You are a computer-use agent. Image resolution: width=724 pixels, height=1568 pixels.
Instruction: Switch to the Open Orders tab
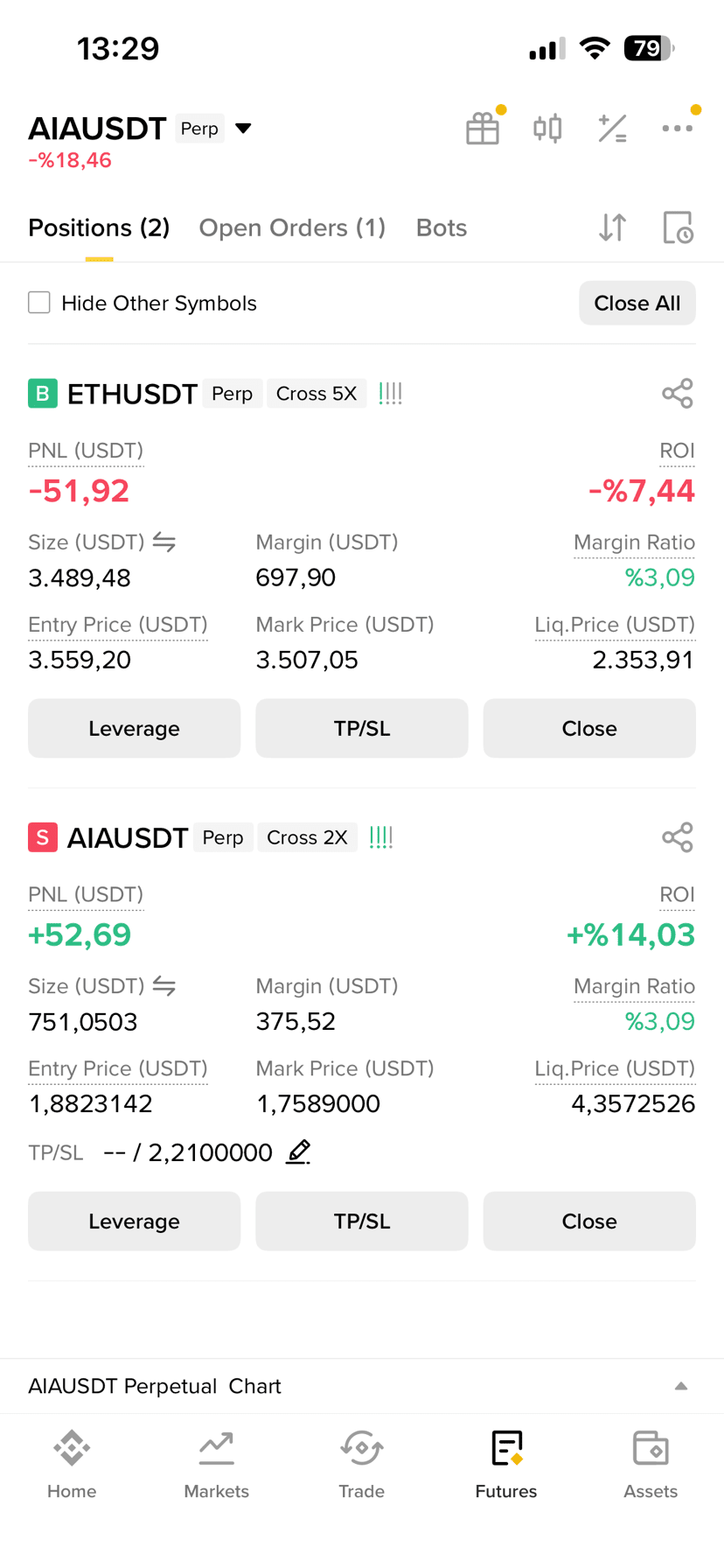tap(292, 227)
